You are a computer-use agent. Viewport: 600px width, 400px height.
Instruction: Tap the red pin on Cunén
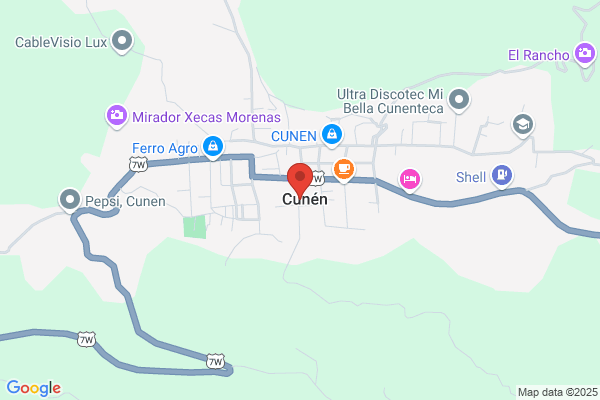pos(300,180)
